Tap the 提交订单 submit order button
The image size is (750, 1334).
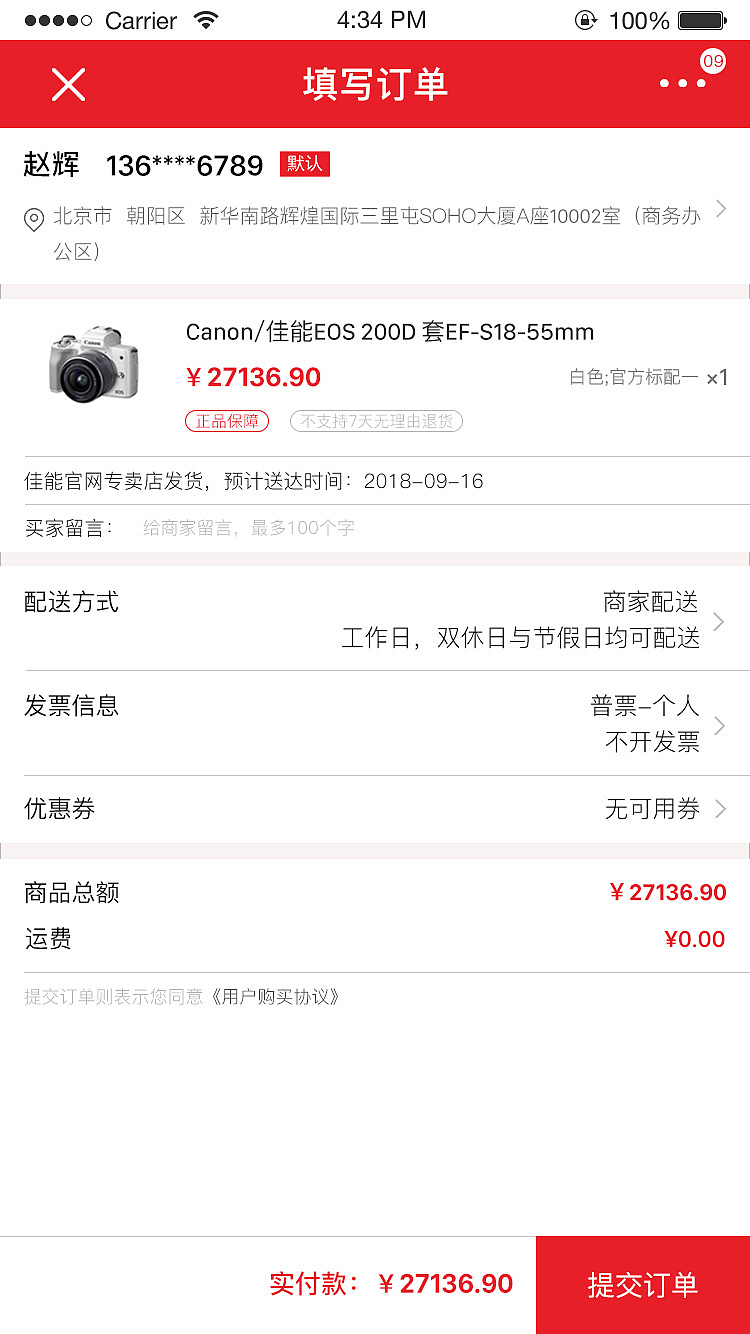pyautogui.click(x=643, y=1285)
